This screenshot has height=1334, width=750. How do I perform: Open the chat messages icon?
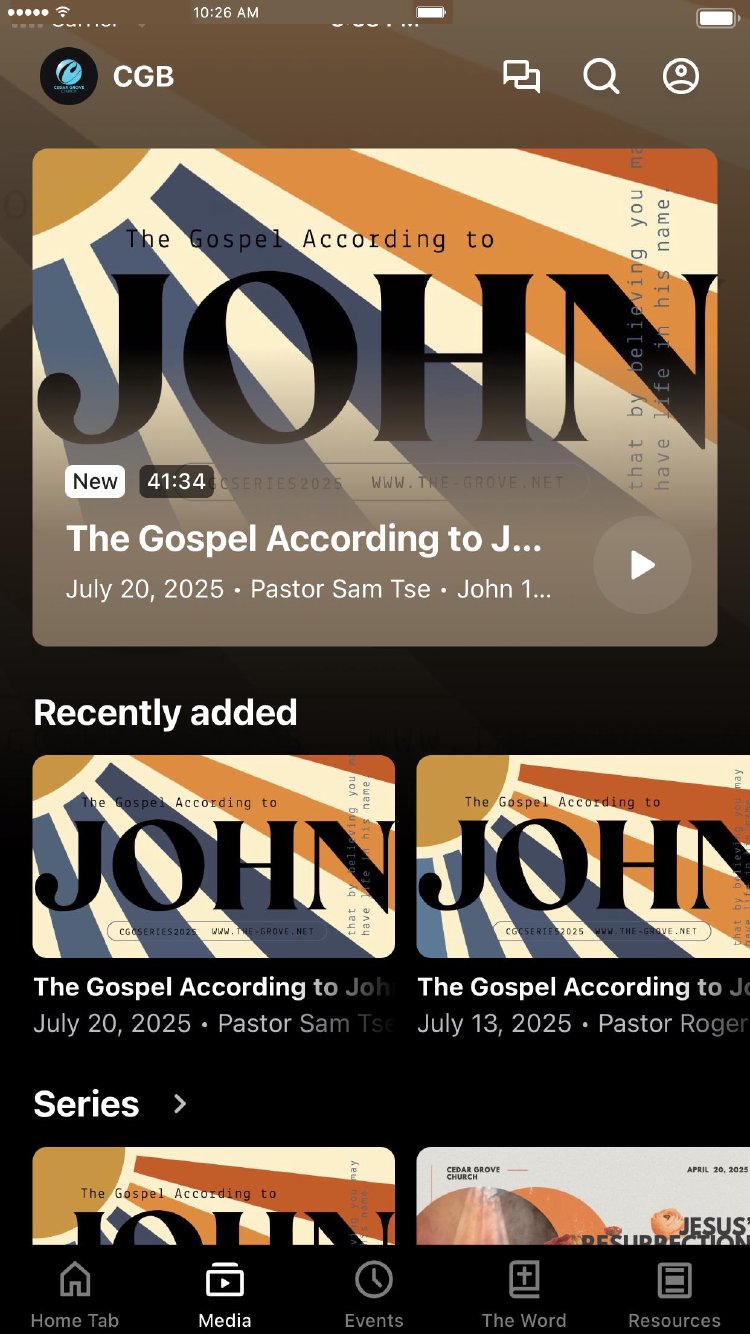[521, 77]
